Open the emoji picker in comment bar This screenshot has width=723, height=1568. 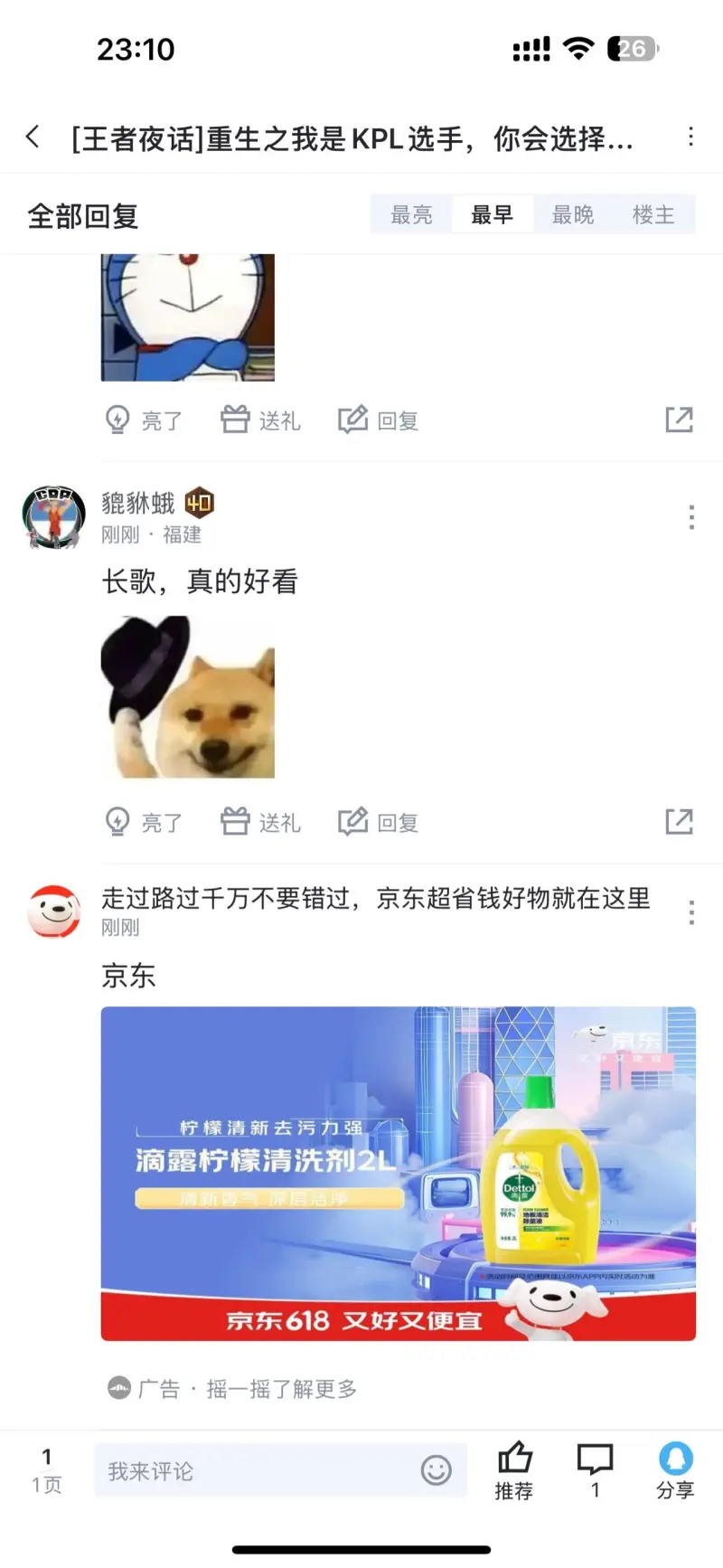pyautogui.click(x=437, y=1470)
